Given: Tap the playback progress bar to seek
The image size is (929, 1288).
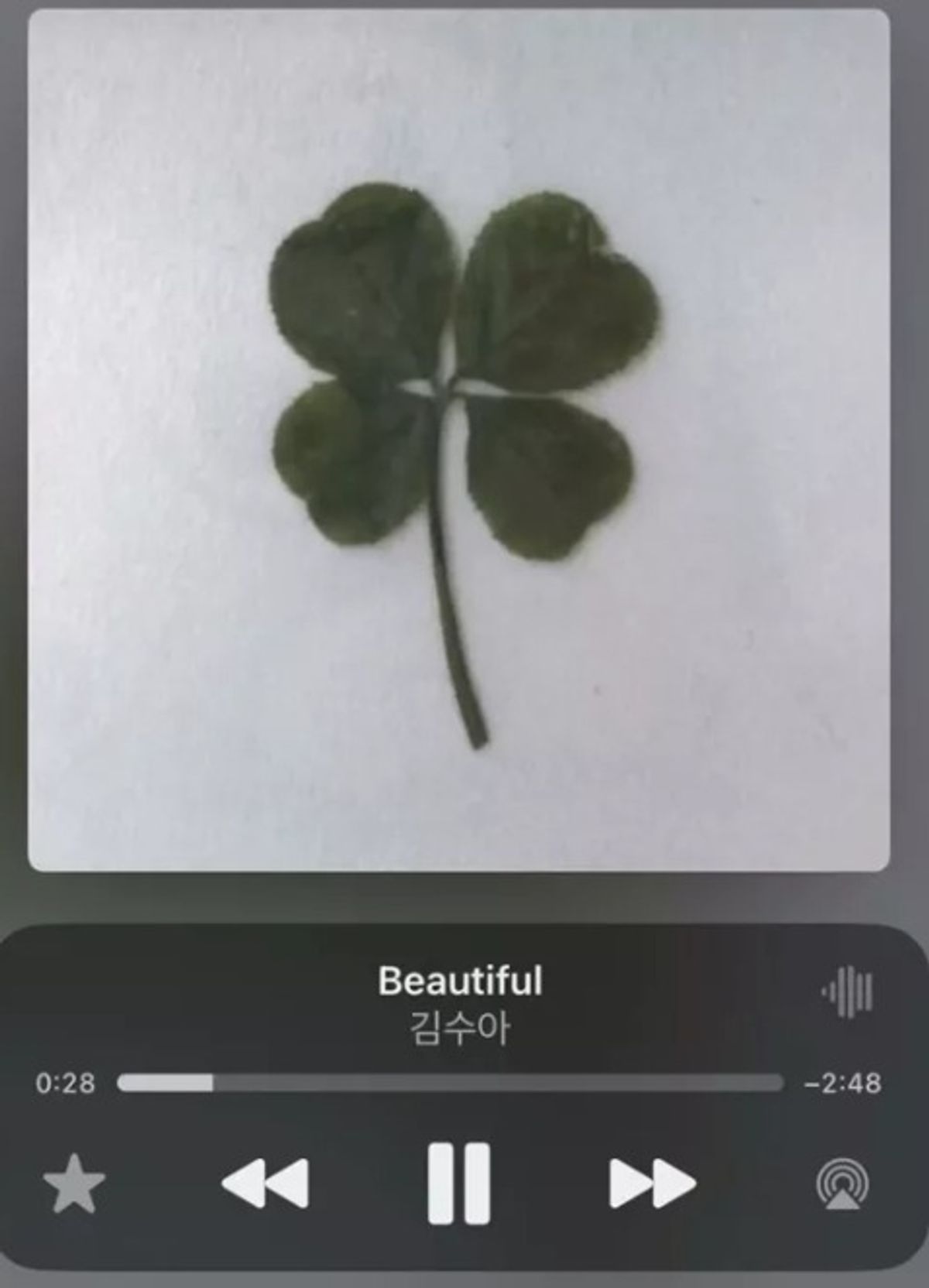Looking at the screenshot, I should (450, 1082).
